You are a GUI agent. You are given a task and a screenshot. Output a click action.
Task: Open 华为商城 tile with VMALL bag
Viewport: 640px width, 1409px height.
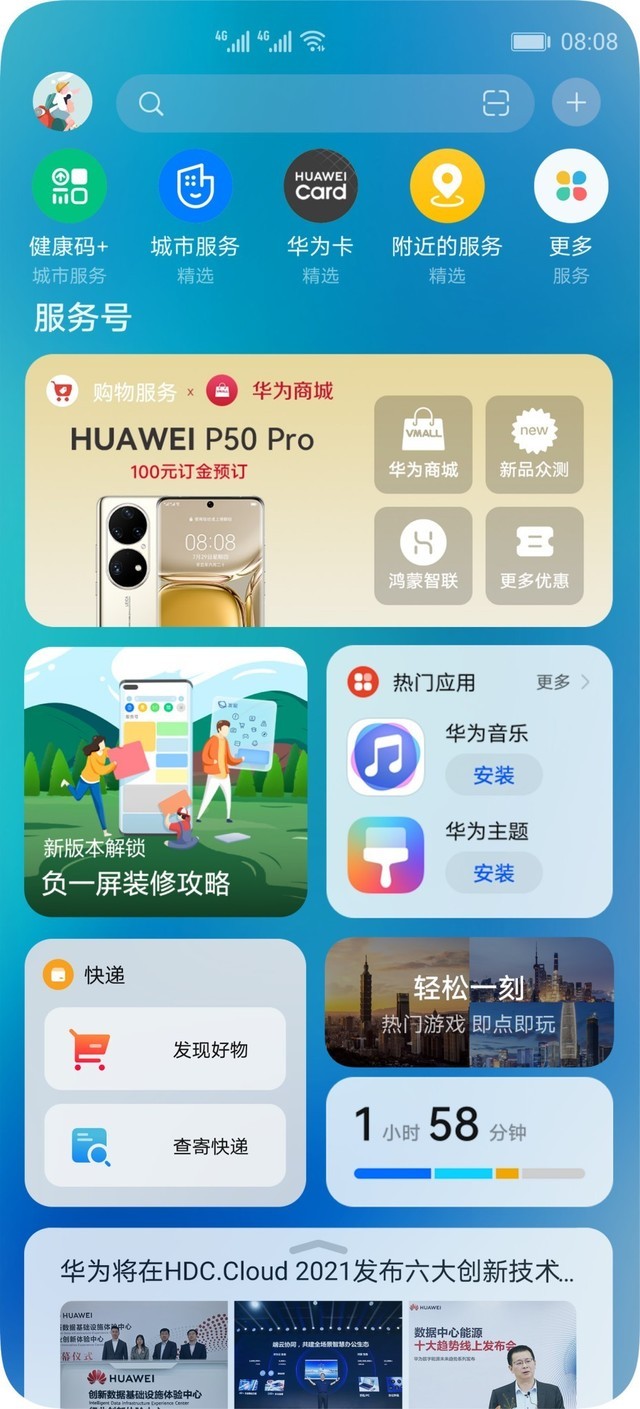(423, 444)
